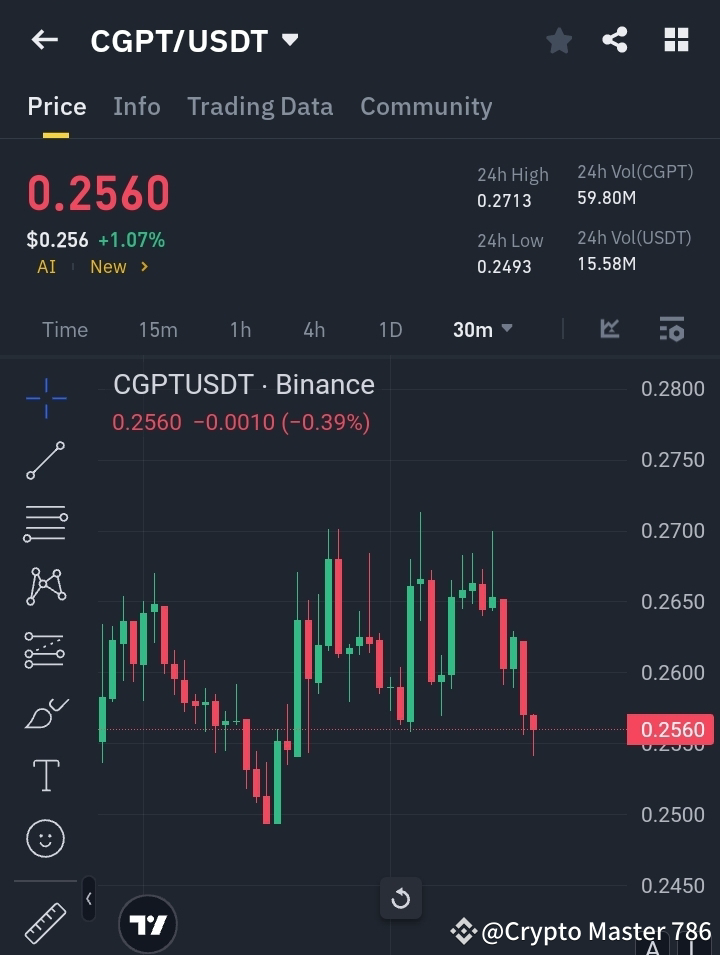Open the horizontal lines drawing tool

tap(44, 524)
